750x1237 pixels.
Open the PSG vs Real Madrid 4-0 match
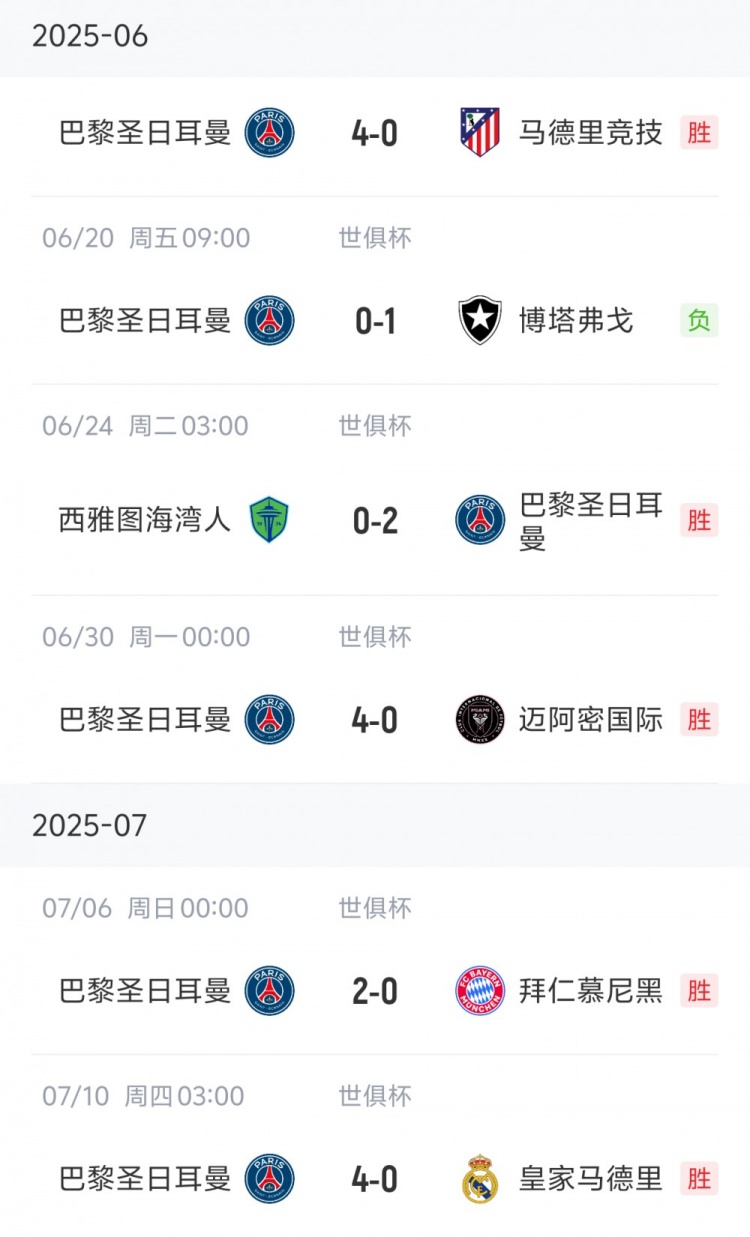tap(375, 1179)
